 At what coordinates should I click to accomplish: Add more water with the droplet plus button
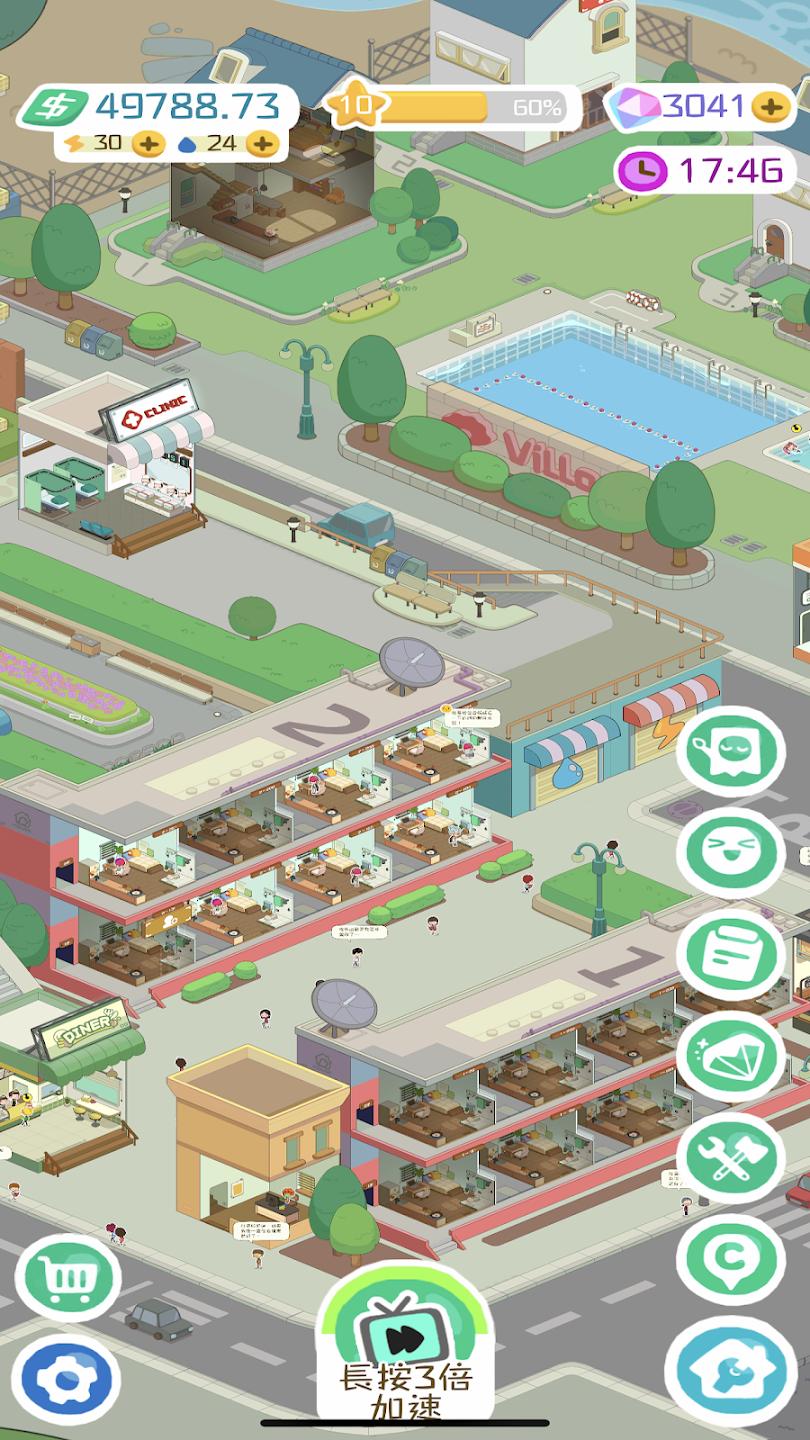click(x=262, y=144)
